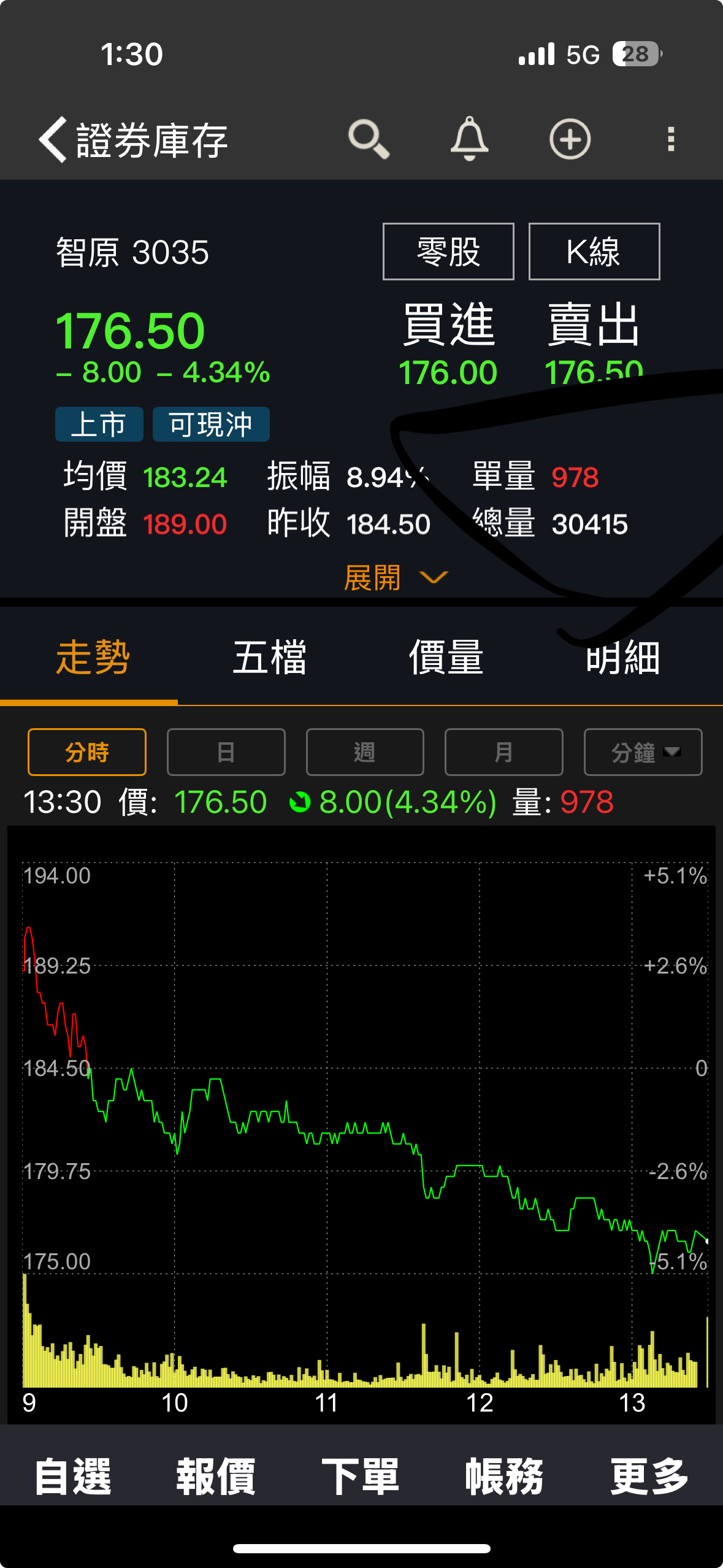This screenshot has height=1568, width=723.
Task: Switch to the 明細 tab
Action: tap(622, 658)
